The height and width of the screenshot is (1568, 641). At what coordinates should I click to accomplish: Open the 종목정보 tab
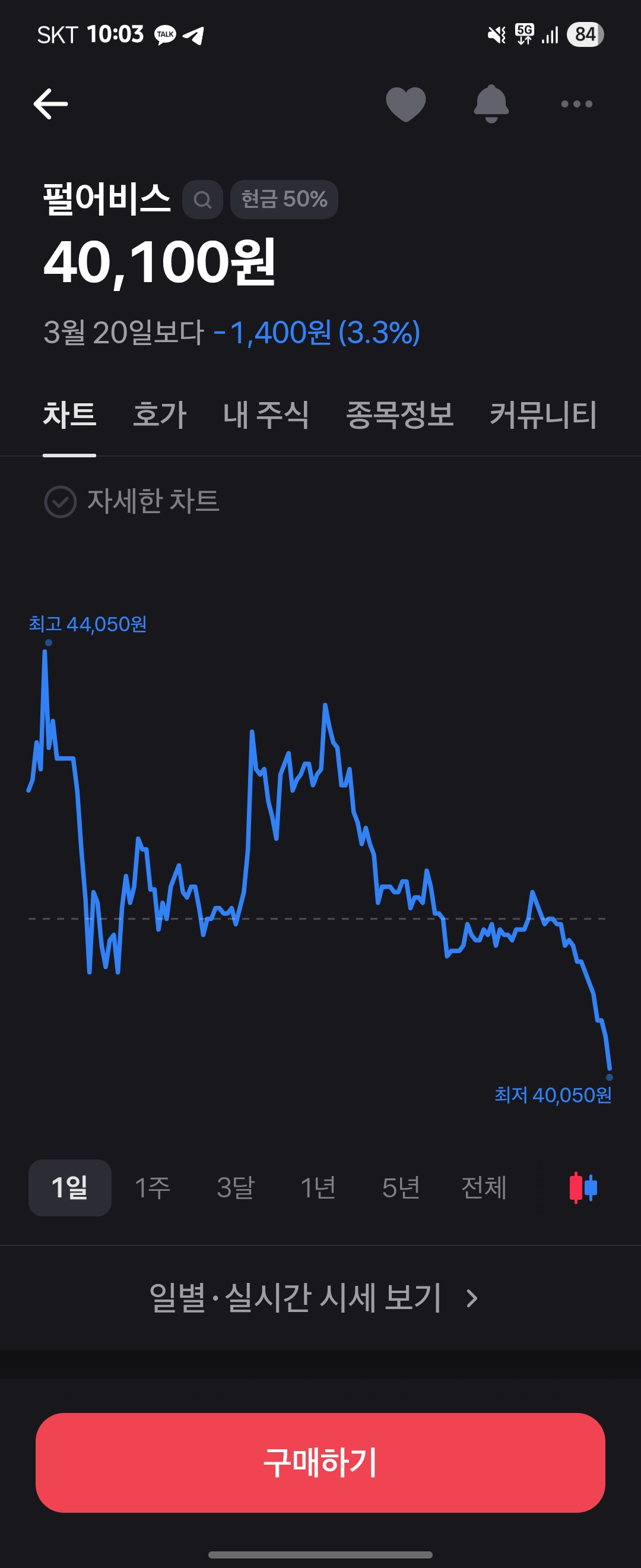(399, 415)
